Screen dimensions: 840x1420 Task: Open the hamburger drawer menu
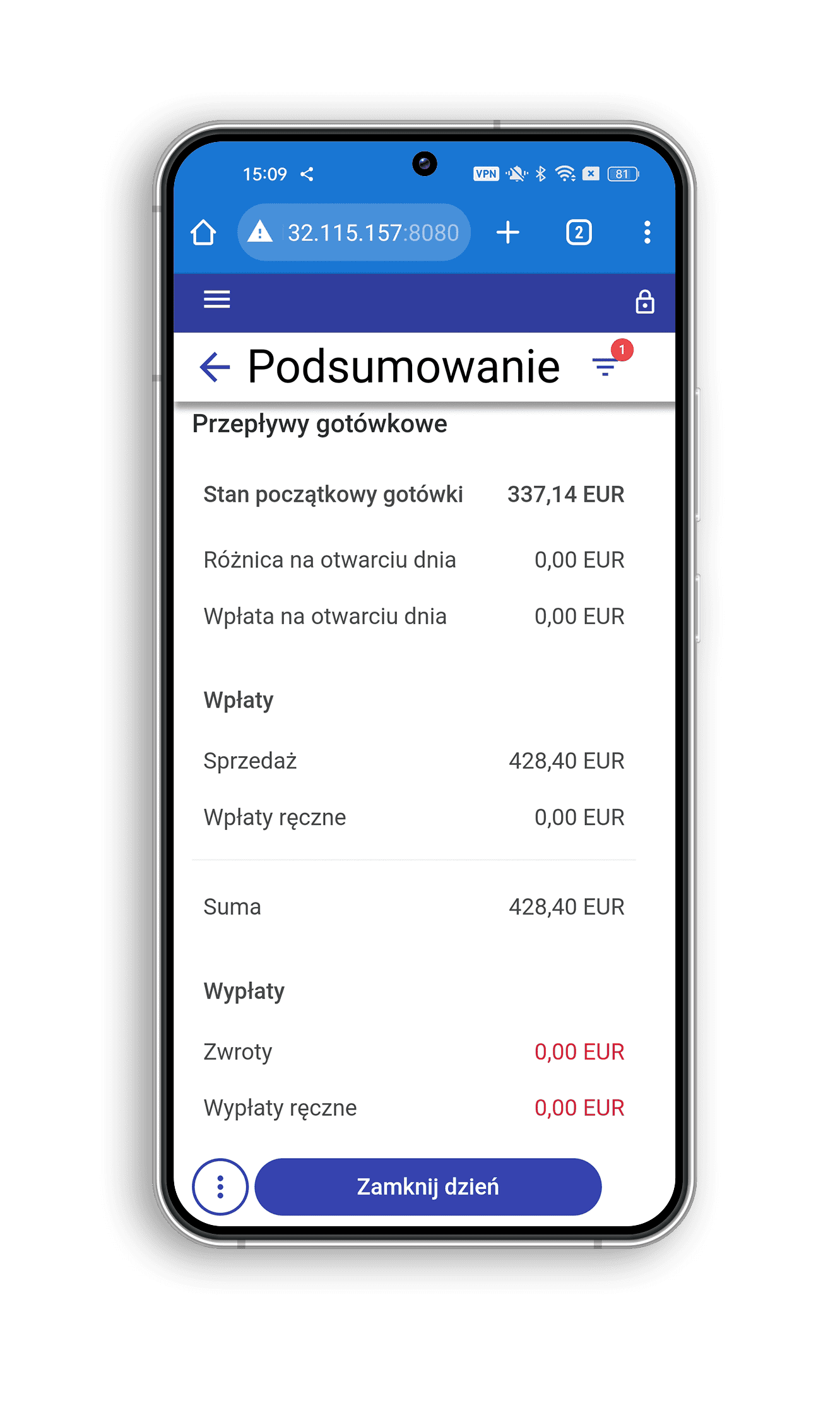[216, 299]
